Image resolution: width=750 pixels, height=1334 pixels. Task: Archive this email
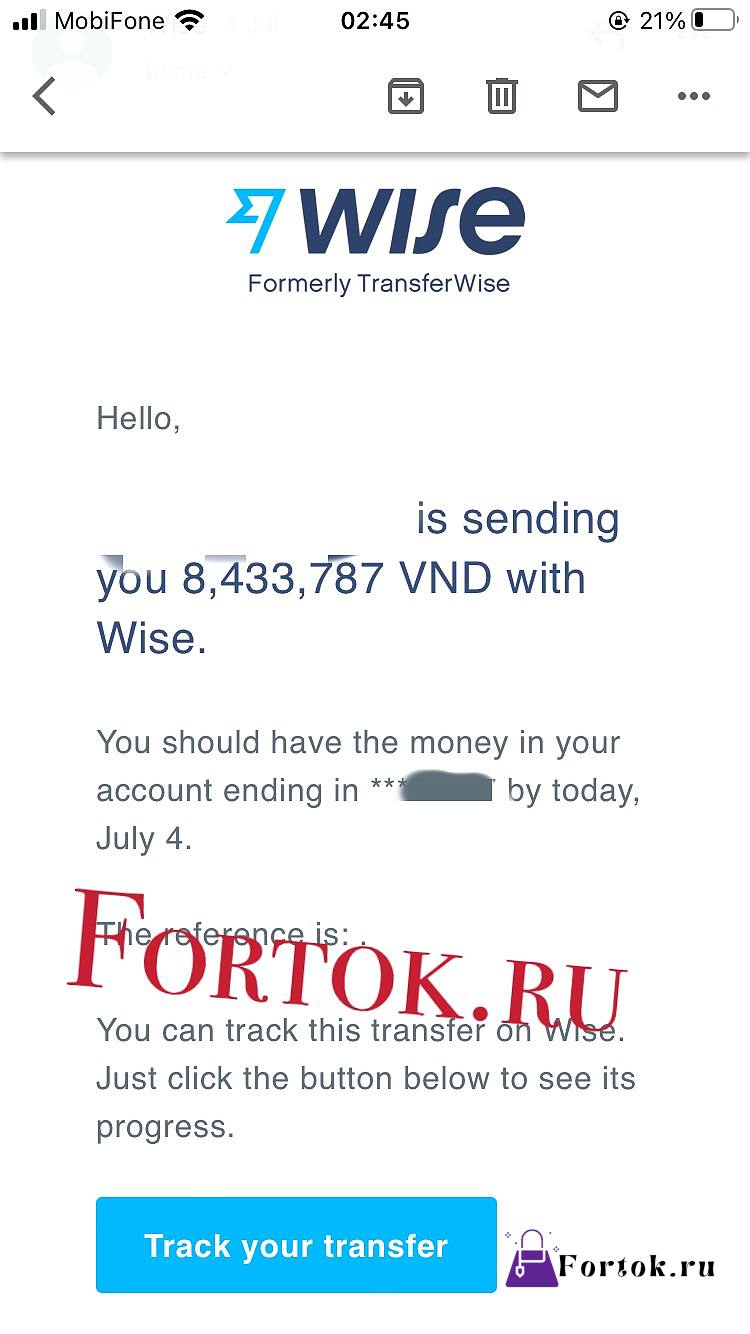[x=405, y=97]
